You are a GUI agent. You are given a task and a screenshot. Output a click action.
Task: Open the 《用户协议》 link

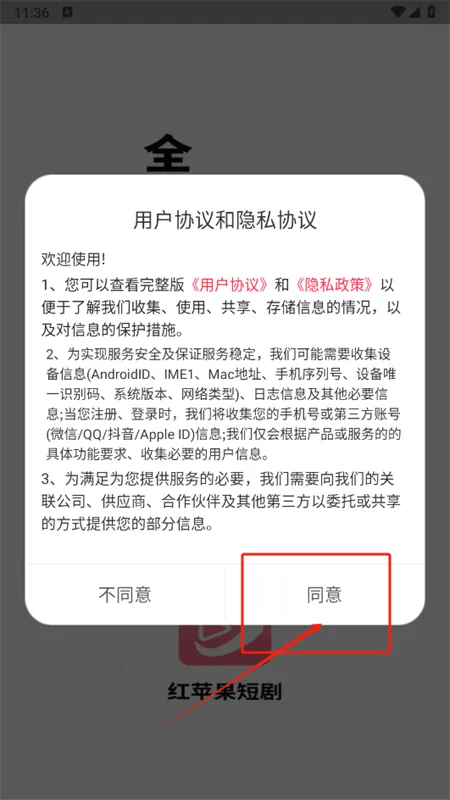point(230,285)
